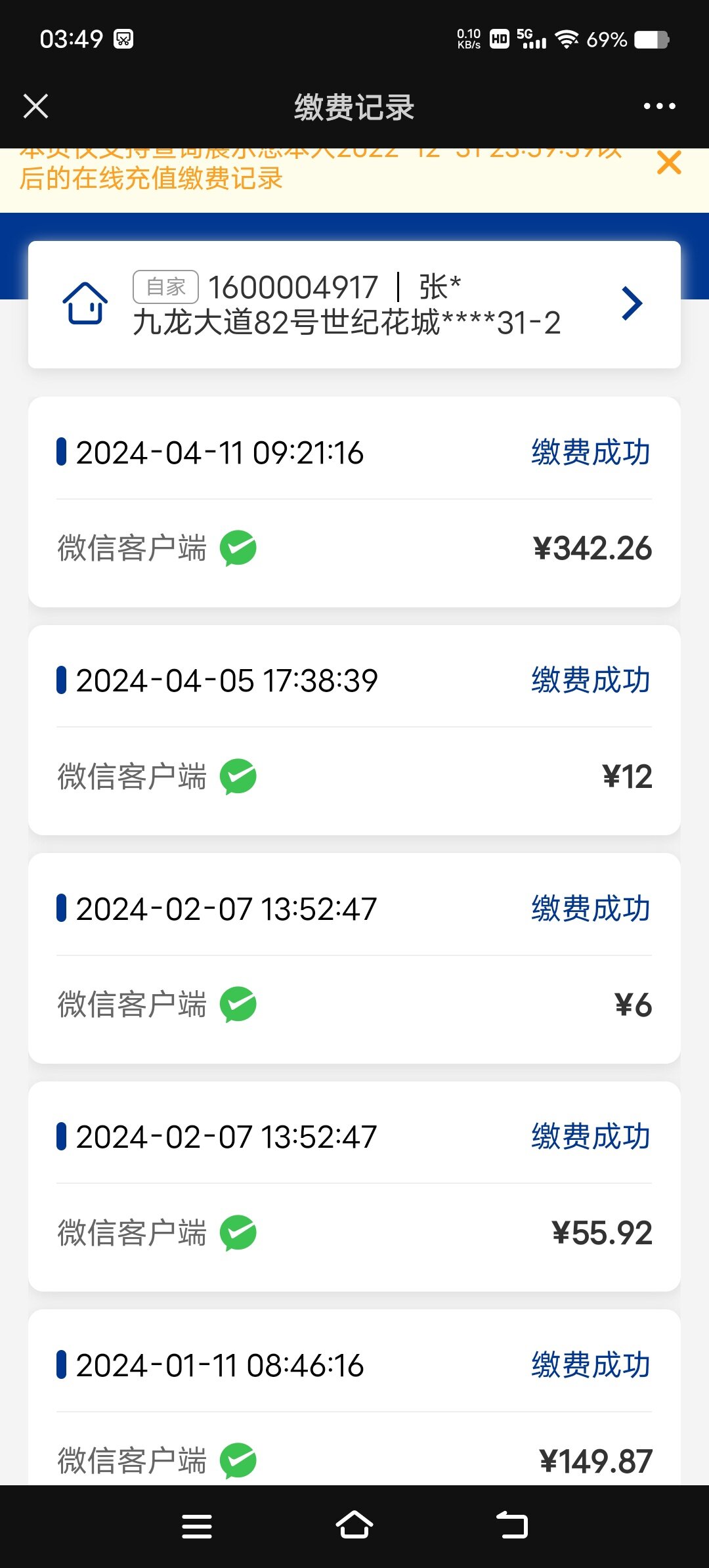The image size is (709, 1568).
Task: Select the ¥55.92 payment record
Action: click(354, 1187)
